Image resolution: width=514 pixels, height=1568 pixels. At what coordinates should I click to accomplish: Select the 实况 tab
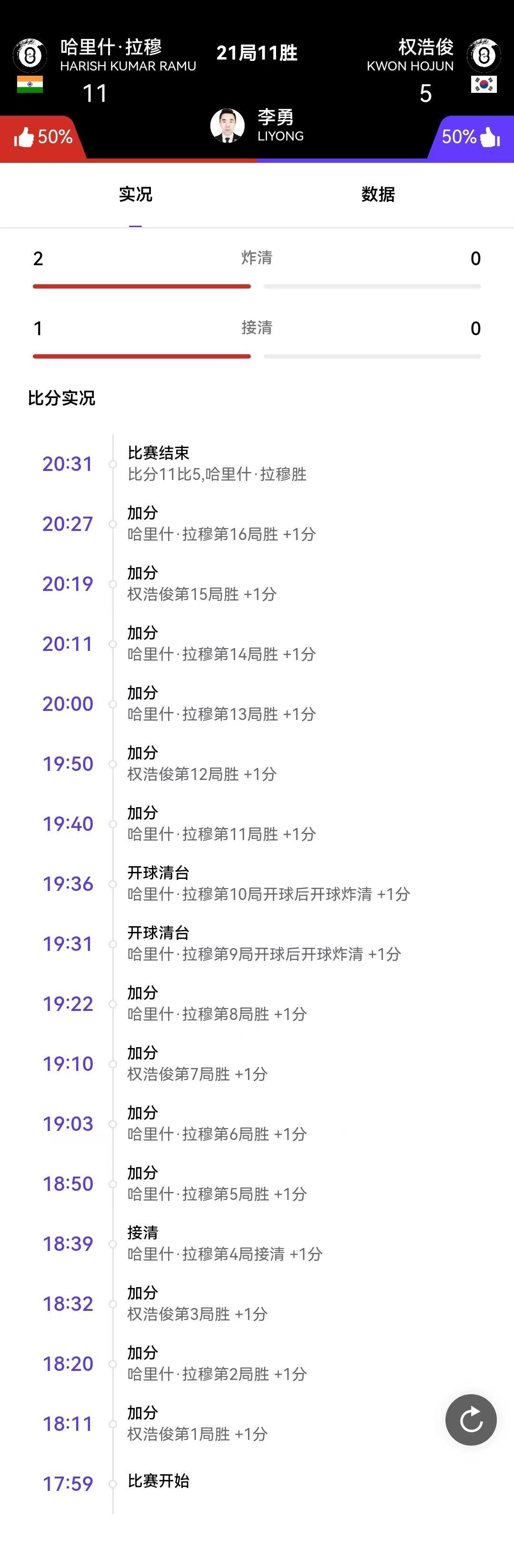(x=136, y=194)
